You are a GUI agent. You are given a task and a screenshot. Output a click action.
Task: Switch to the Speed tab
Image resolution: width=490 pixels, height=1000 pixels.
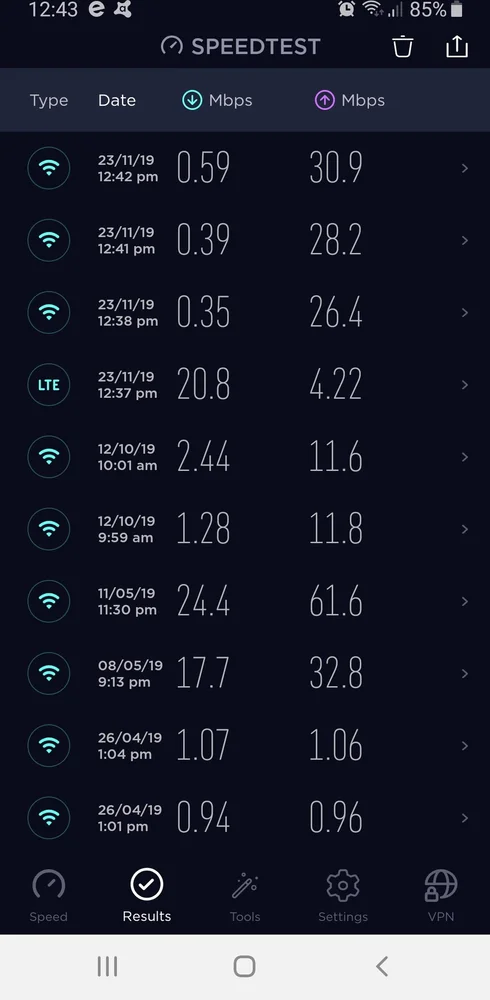[48, 896]
